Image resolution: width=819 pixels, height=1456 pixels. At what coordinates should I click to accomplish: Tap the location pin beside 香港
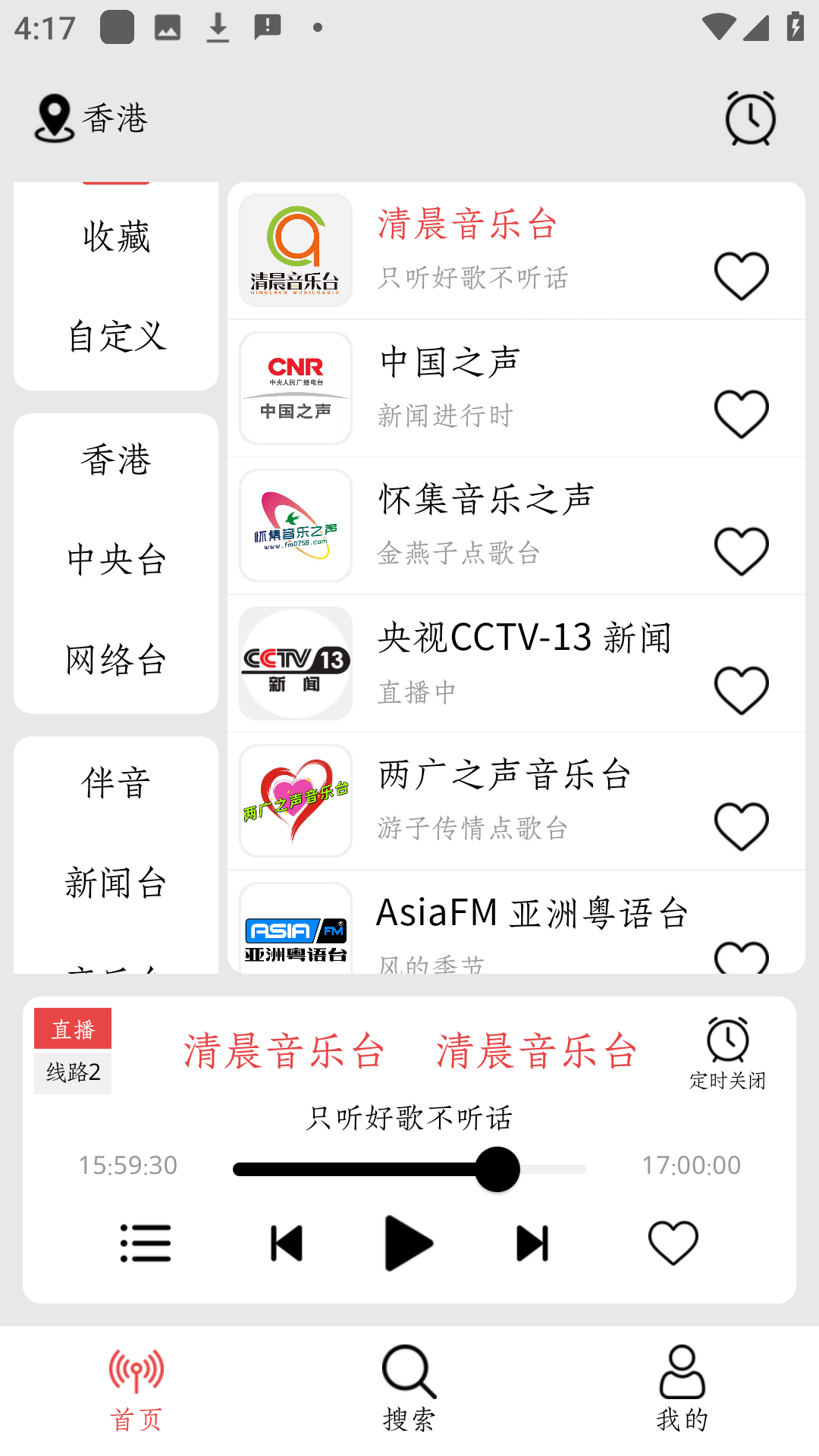point(52,118)
